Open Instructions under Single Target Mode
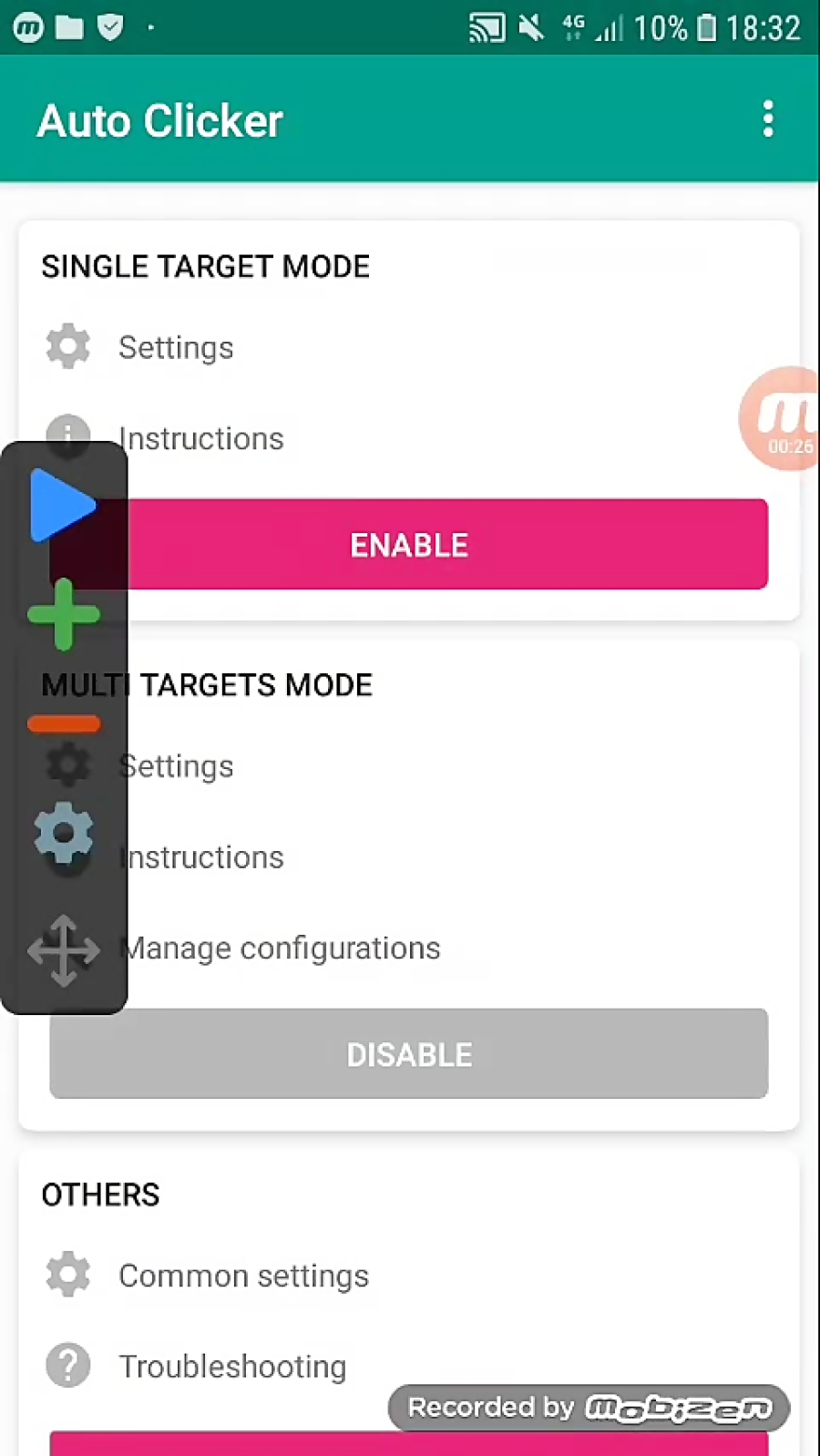Image resolution: width=820 pixels, height=1456 pixels. click(x=202, y=438)
